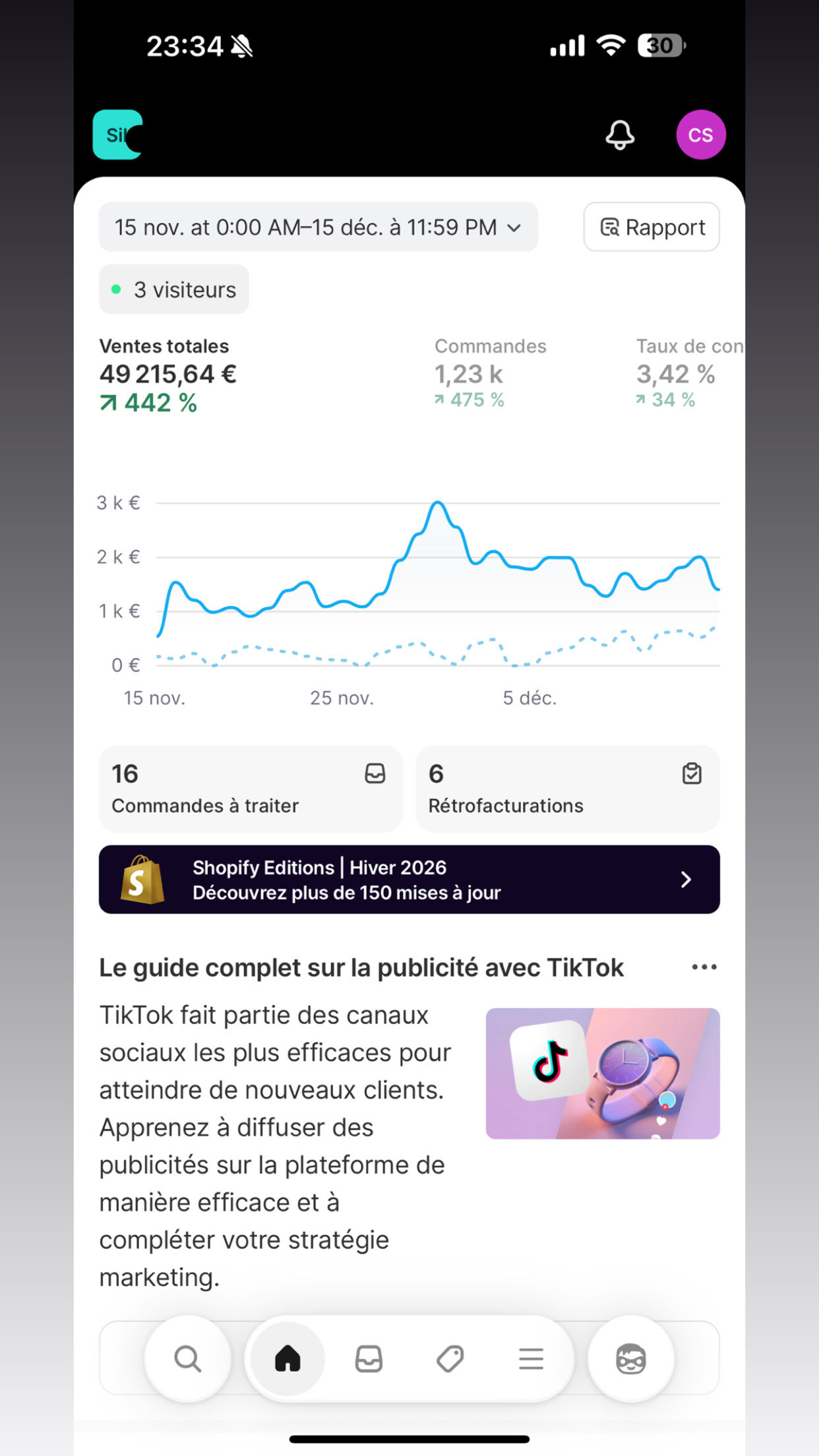This screenshot has width=819, height=1456.
Task: Open the TikTok advertising guide image
Action: (x=602, y=1073)
